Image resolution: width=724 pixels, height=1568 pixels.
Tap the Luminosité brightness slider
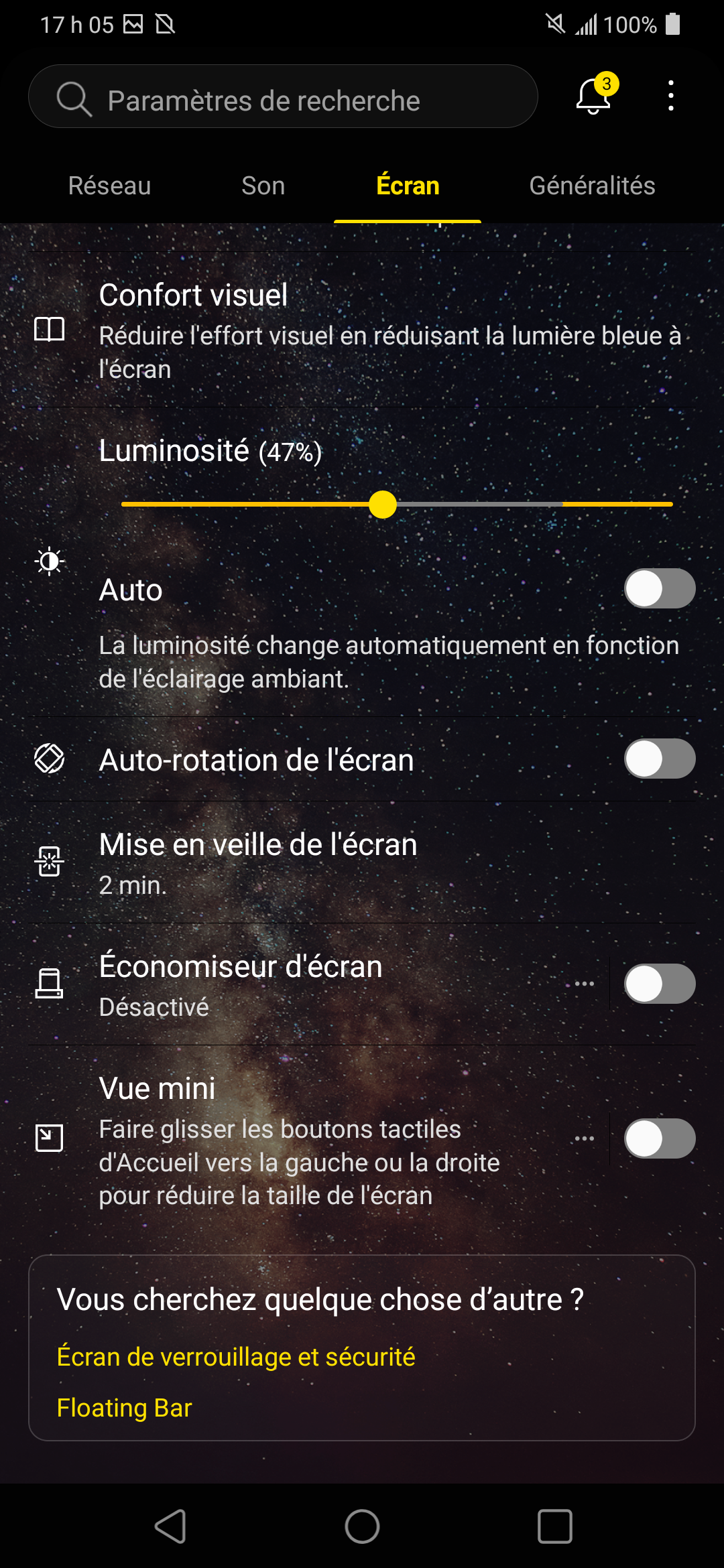[396, 505]
